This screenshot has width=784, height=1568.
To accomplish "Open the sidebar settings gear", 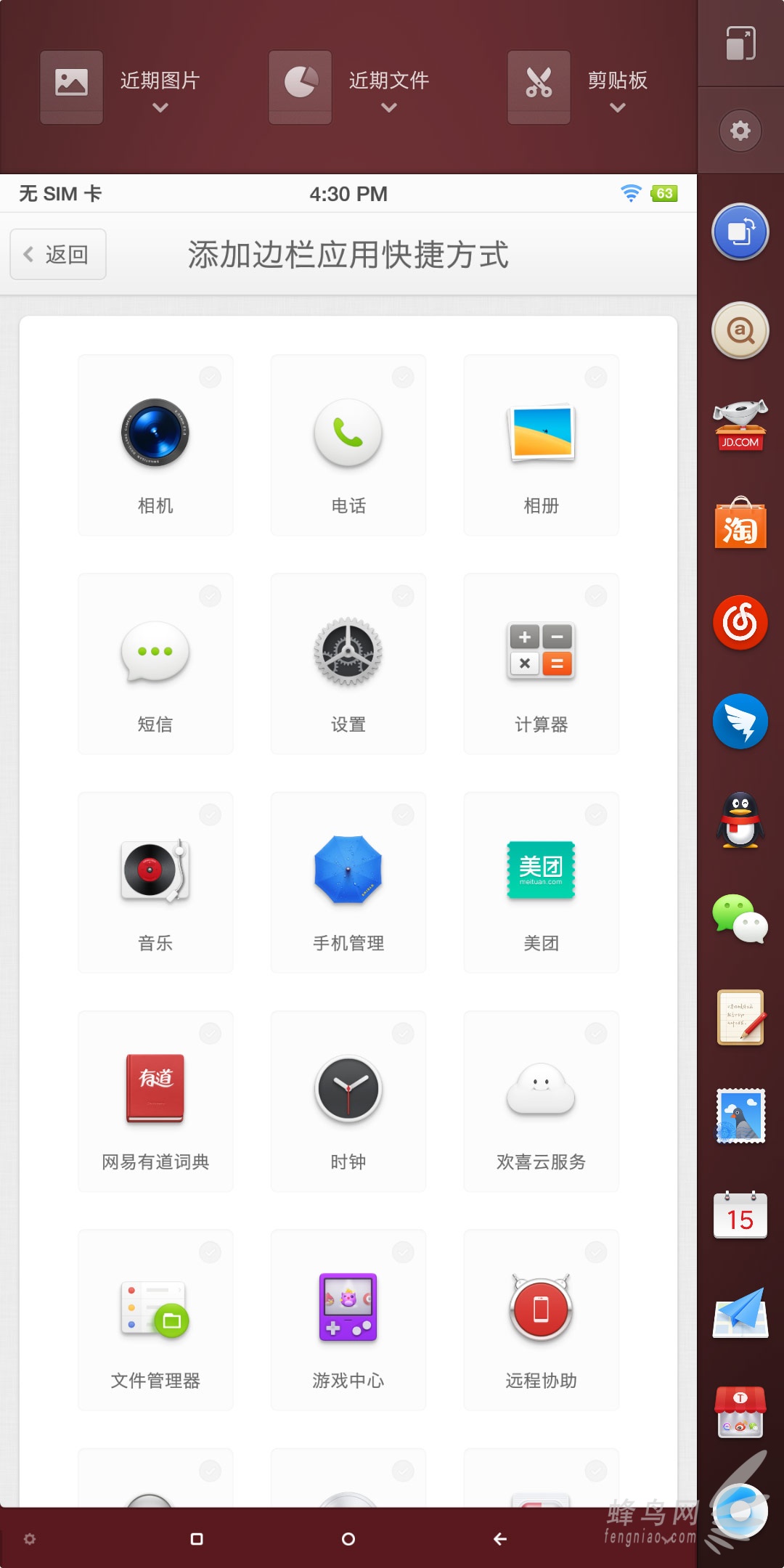I will [740, 131].
